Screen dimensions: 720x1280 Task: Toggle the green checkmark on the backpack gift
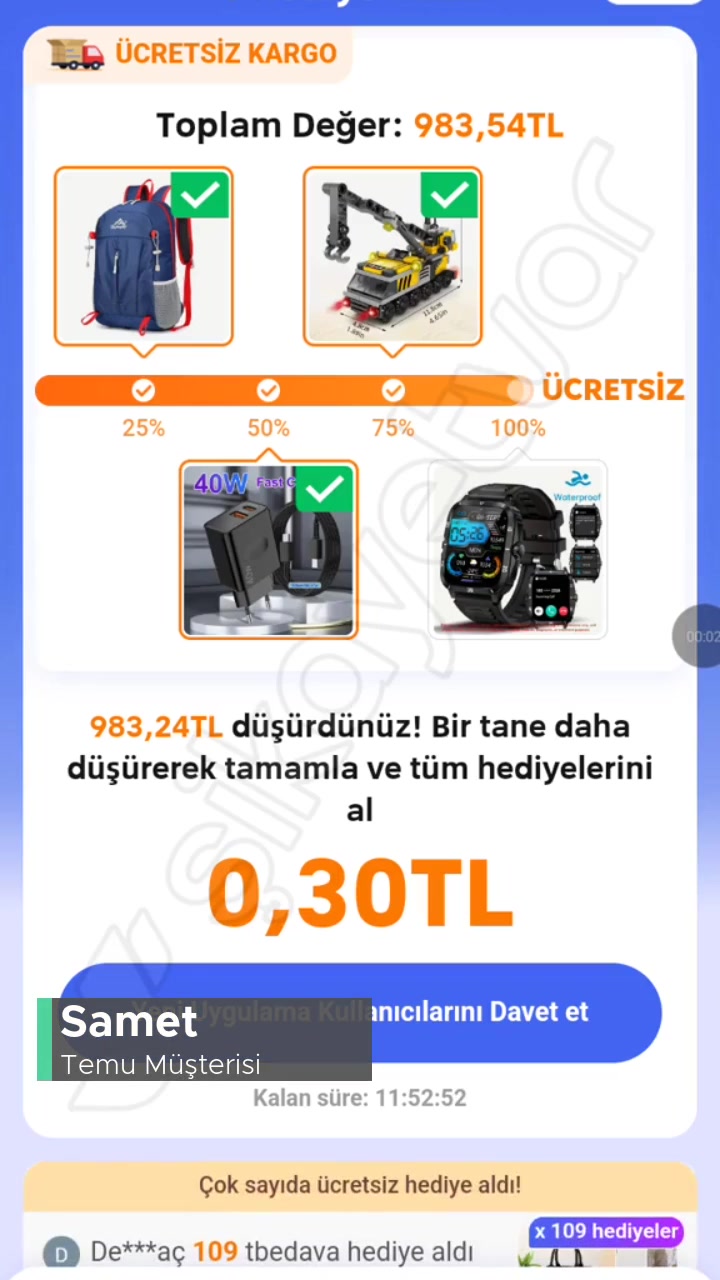[x=200, y=195]
